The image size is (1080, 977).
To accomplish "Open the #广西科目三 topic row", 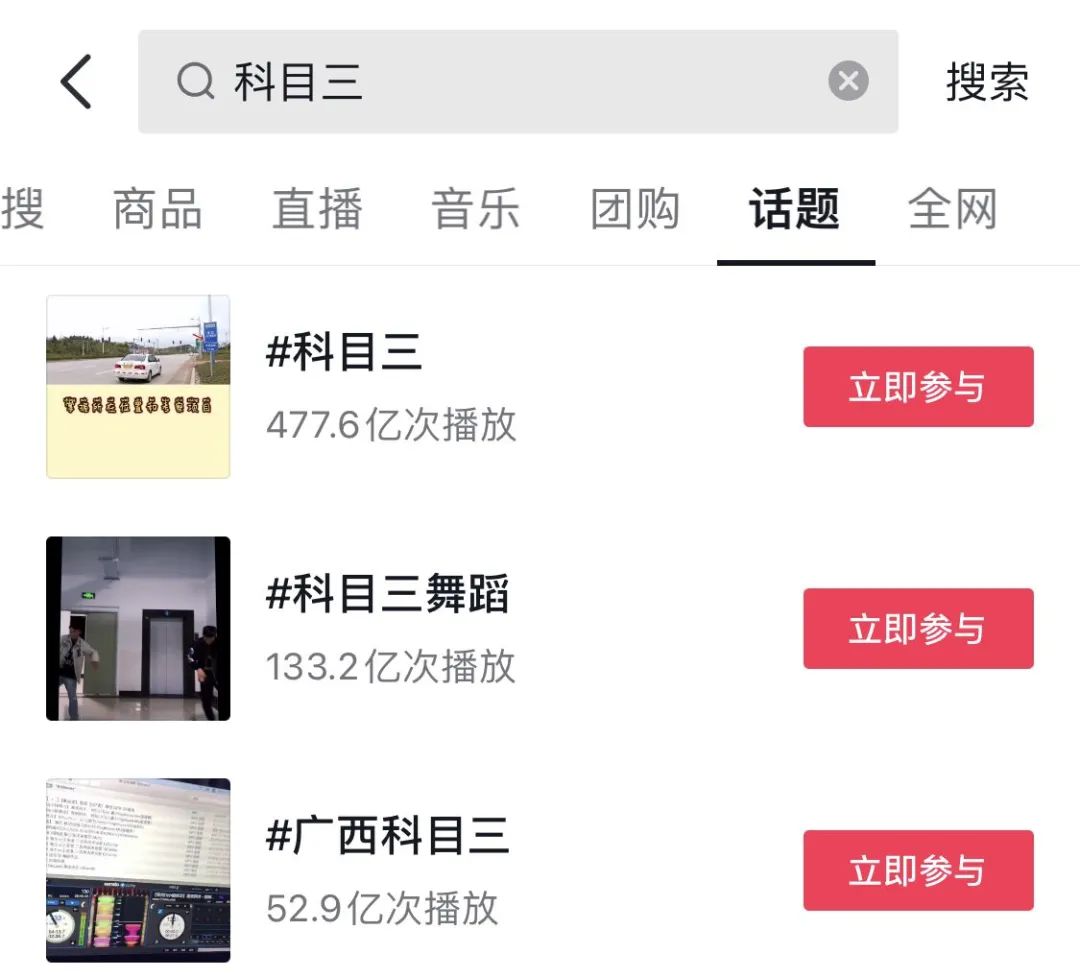I will [390, 870].
